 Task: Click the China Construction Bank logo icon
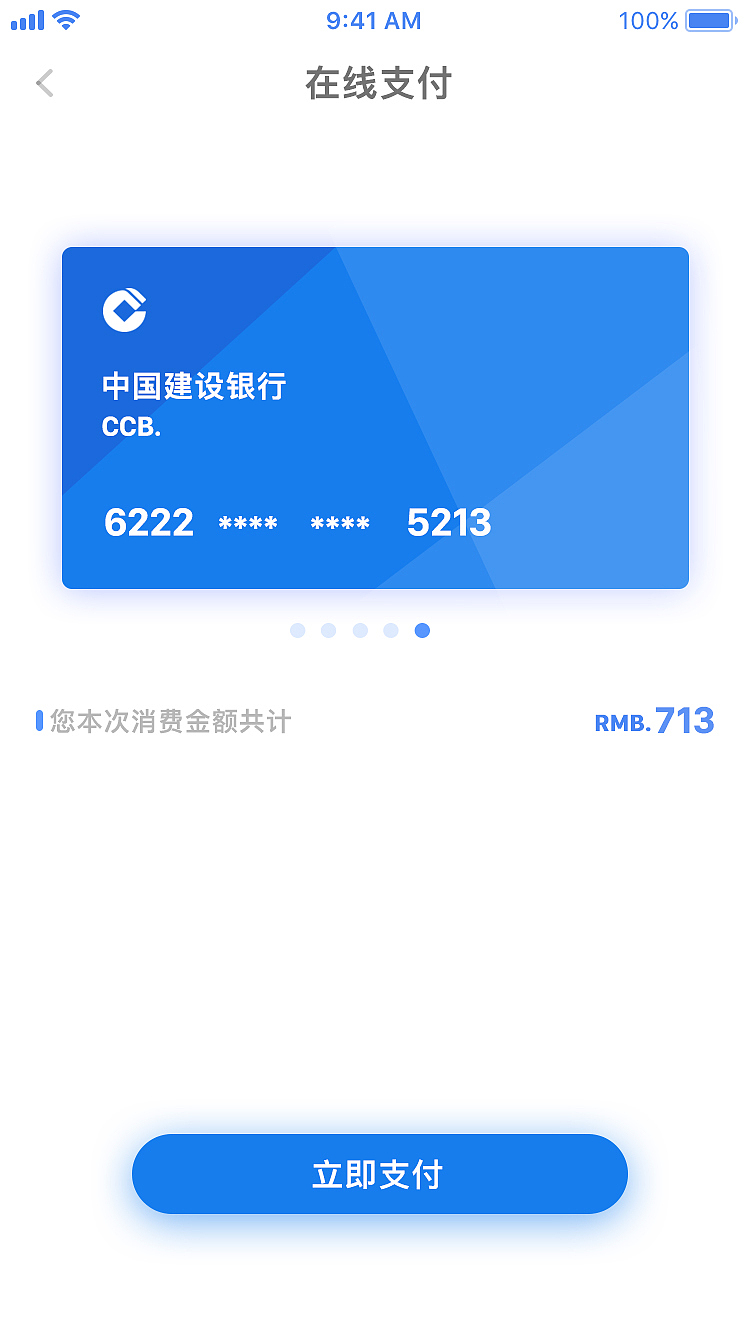pyautogui.click(x=124, y=309)
